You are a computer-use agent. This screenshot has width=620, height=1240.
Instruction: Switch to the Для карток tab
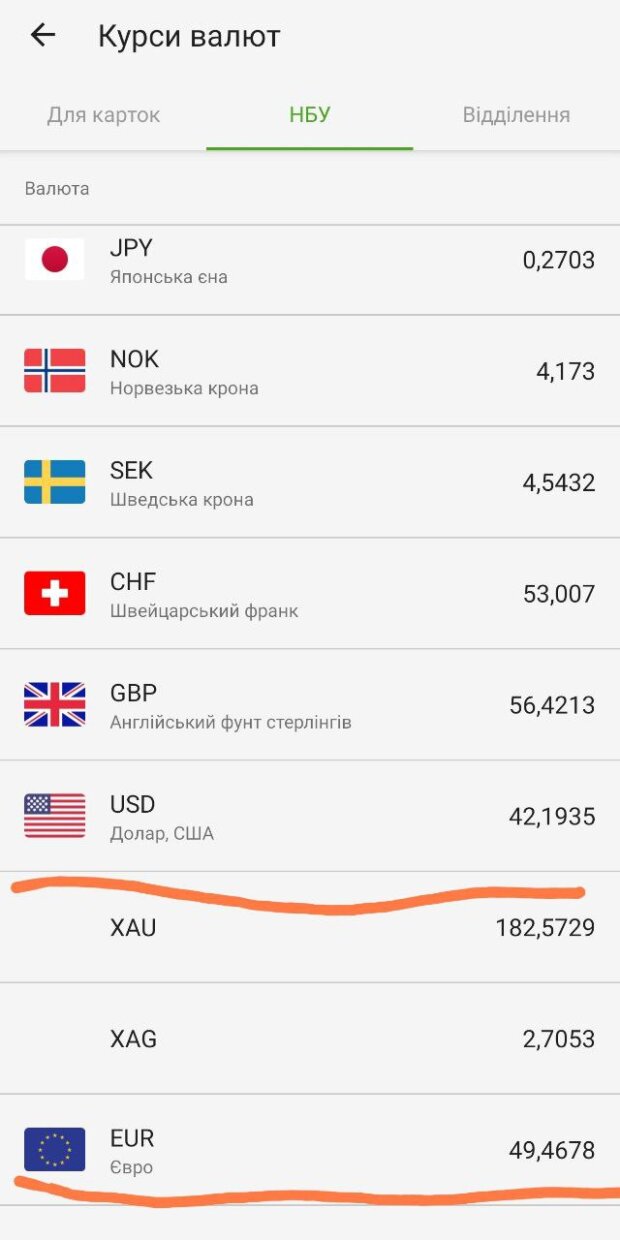[x=103, y=115]
